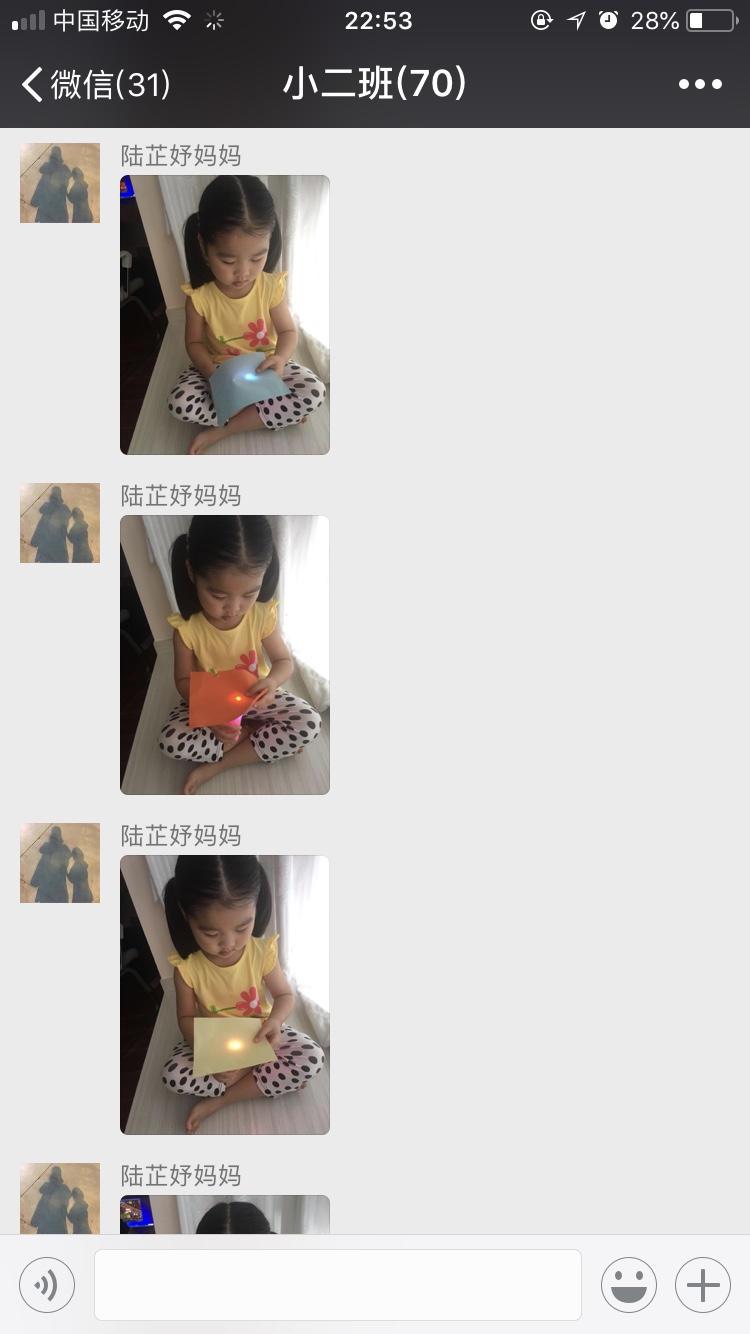
Task: Open the emoji sticker panel
Action: tap(629, 1285)
